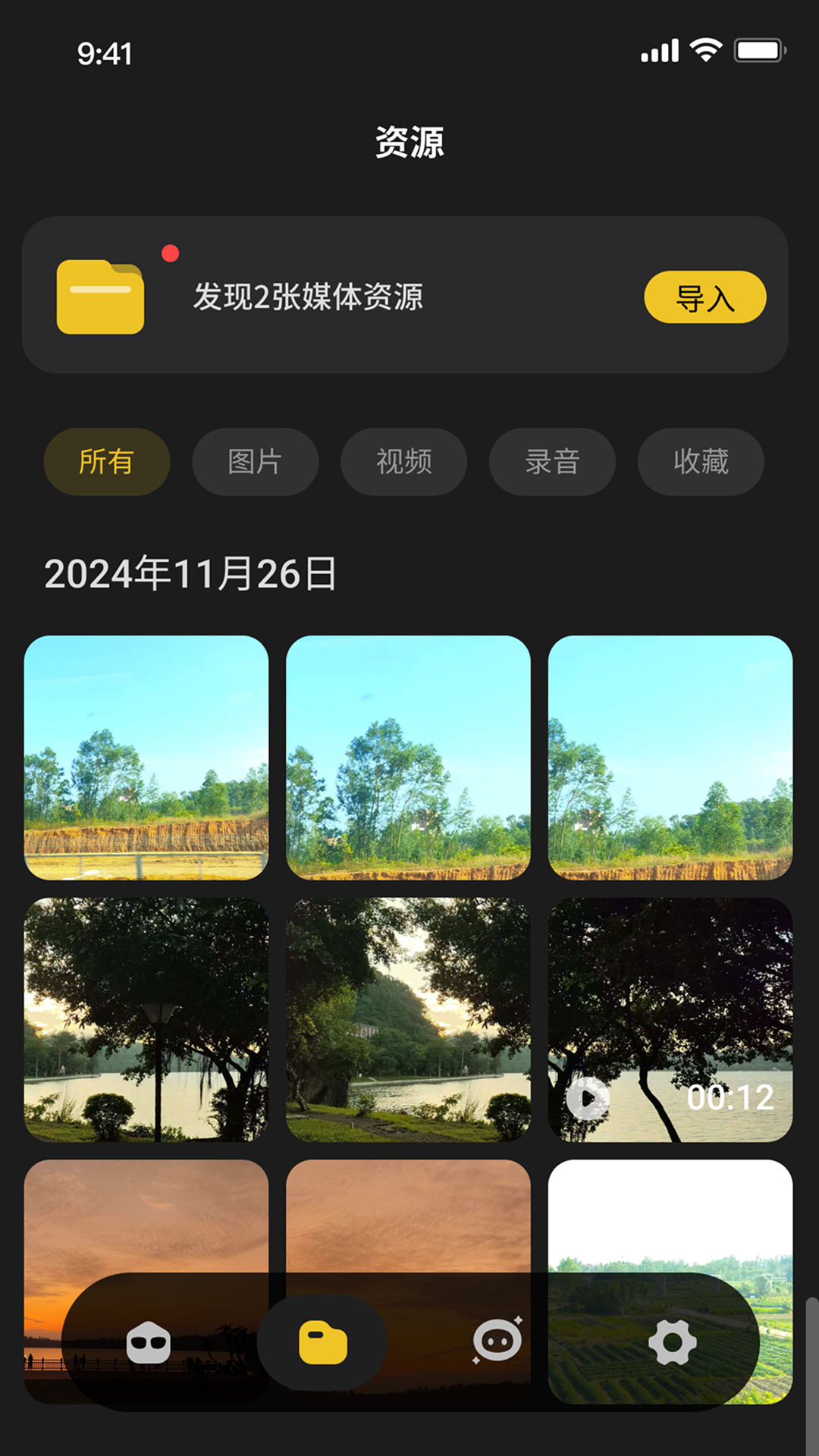Switch to the 视频 videos tab
819x1456 pixels.
(x=404, y=460)
